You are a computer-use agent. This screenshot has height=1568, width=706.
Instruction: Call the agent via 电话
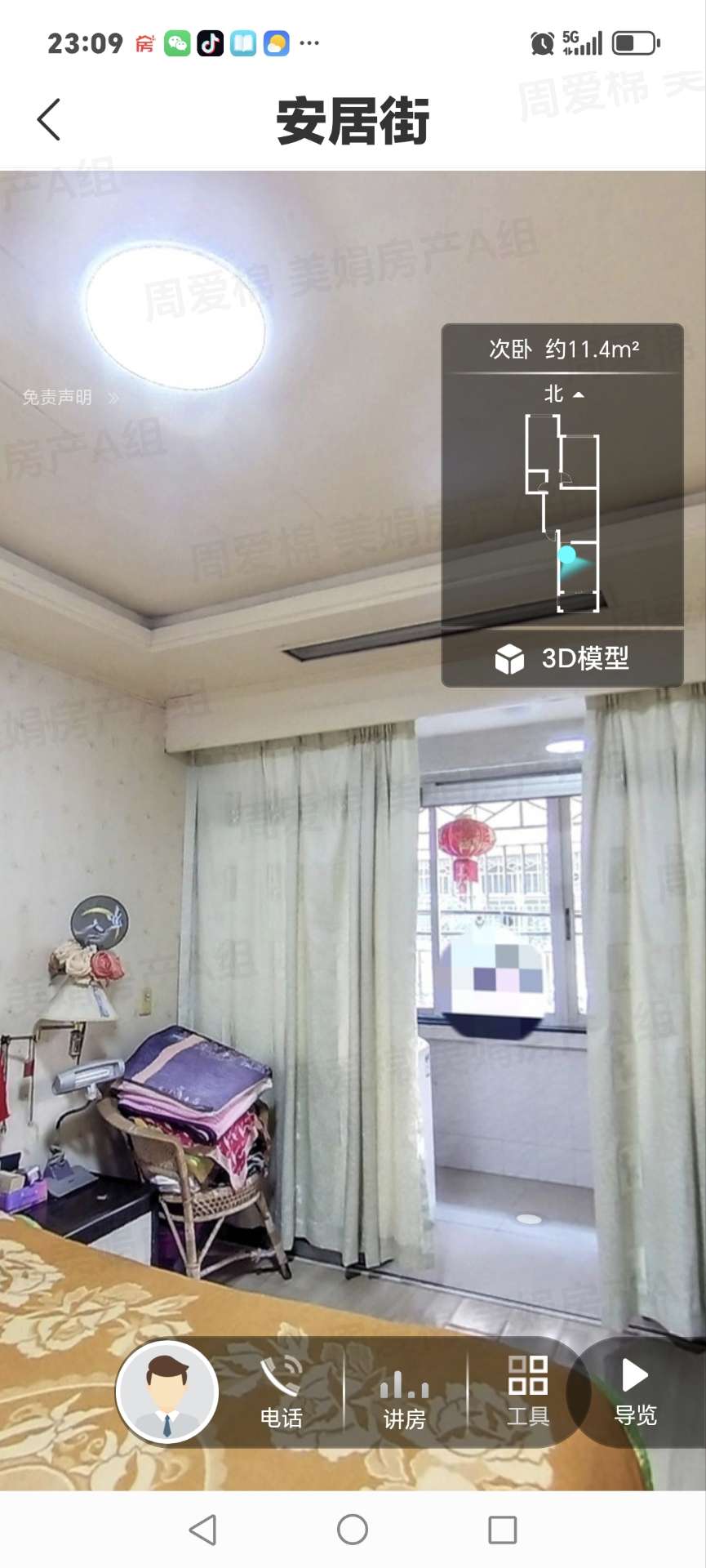coord(281,1393)
